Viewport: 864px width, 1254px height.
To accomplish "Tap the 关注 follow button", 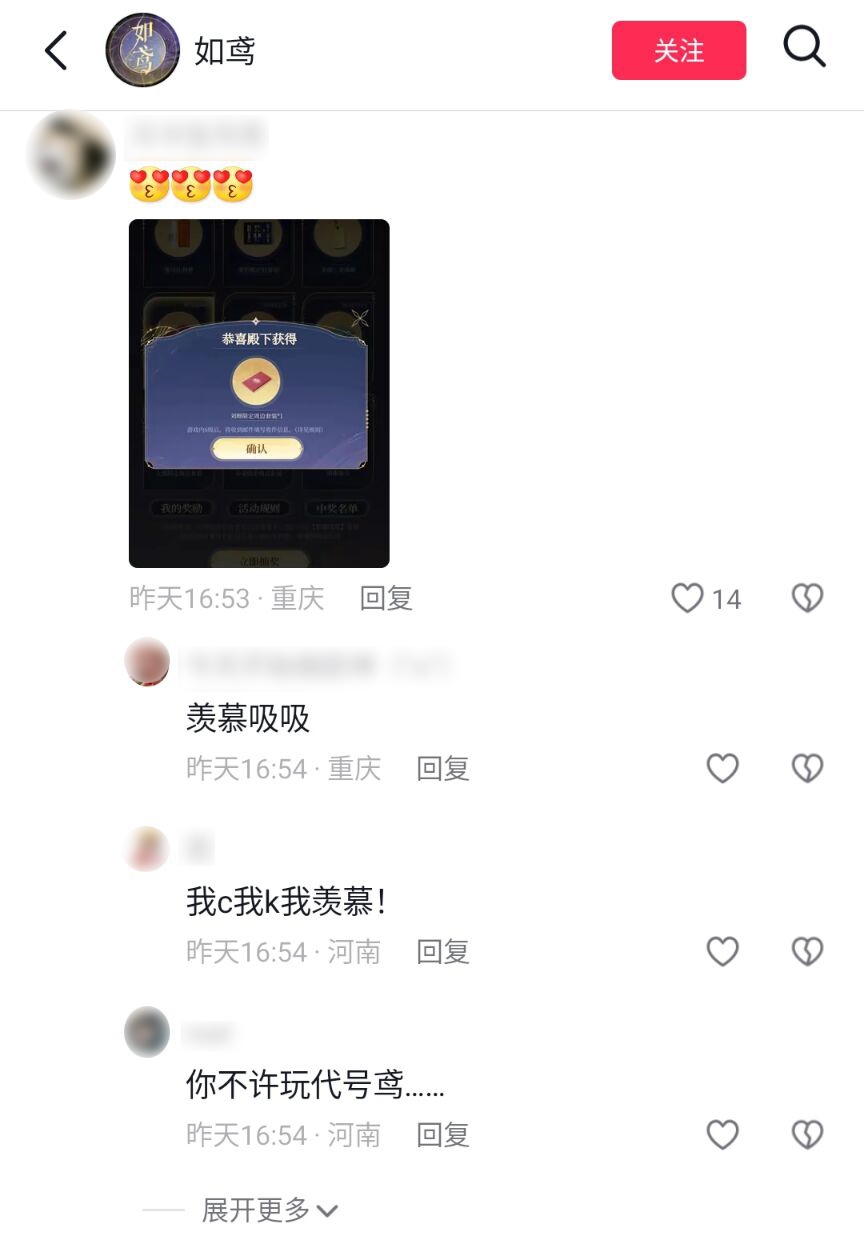I will click(679, 50).
